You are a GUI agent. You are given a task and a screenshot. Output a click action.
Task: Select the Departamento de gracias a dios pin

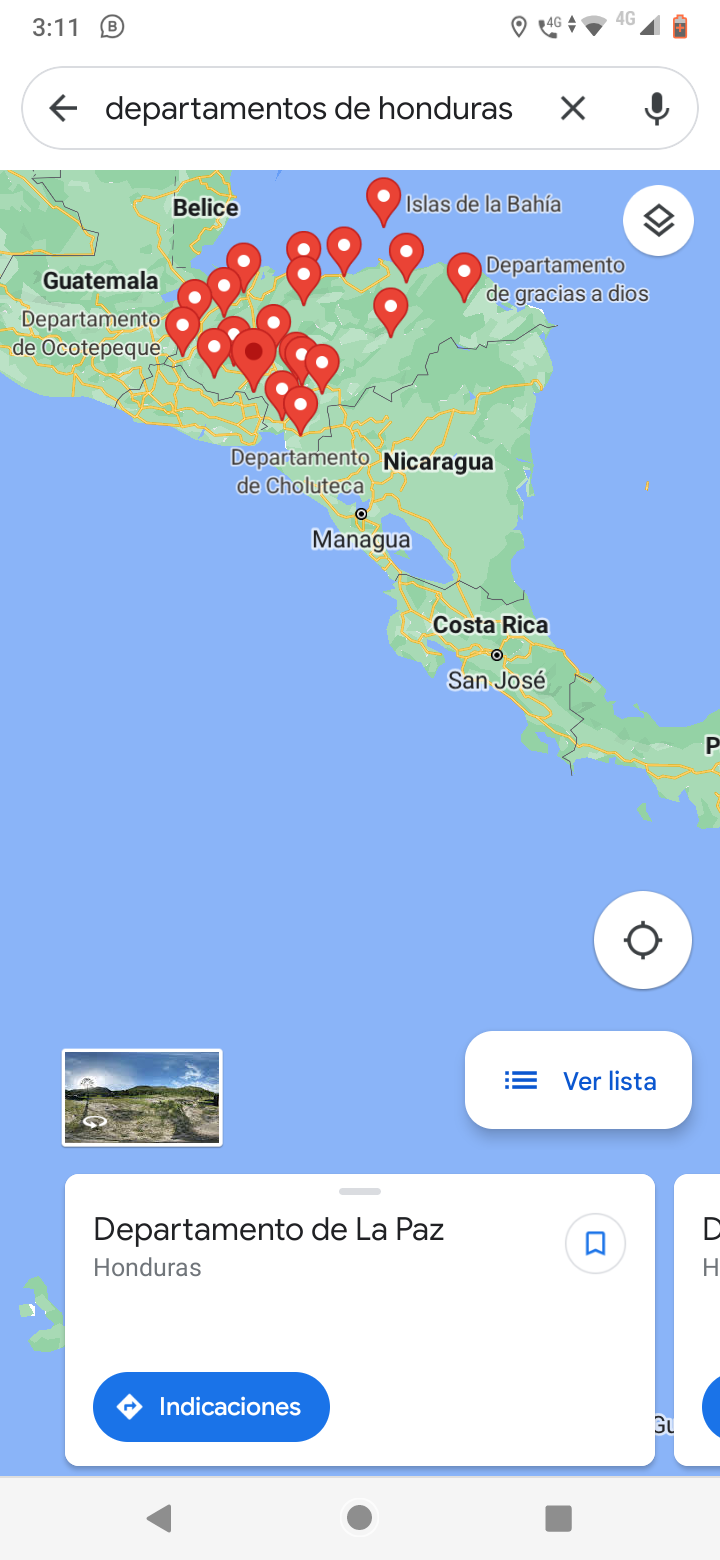click(x=463, y=272)
